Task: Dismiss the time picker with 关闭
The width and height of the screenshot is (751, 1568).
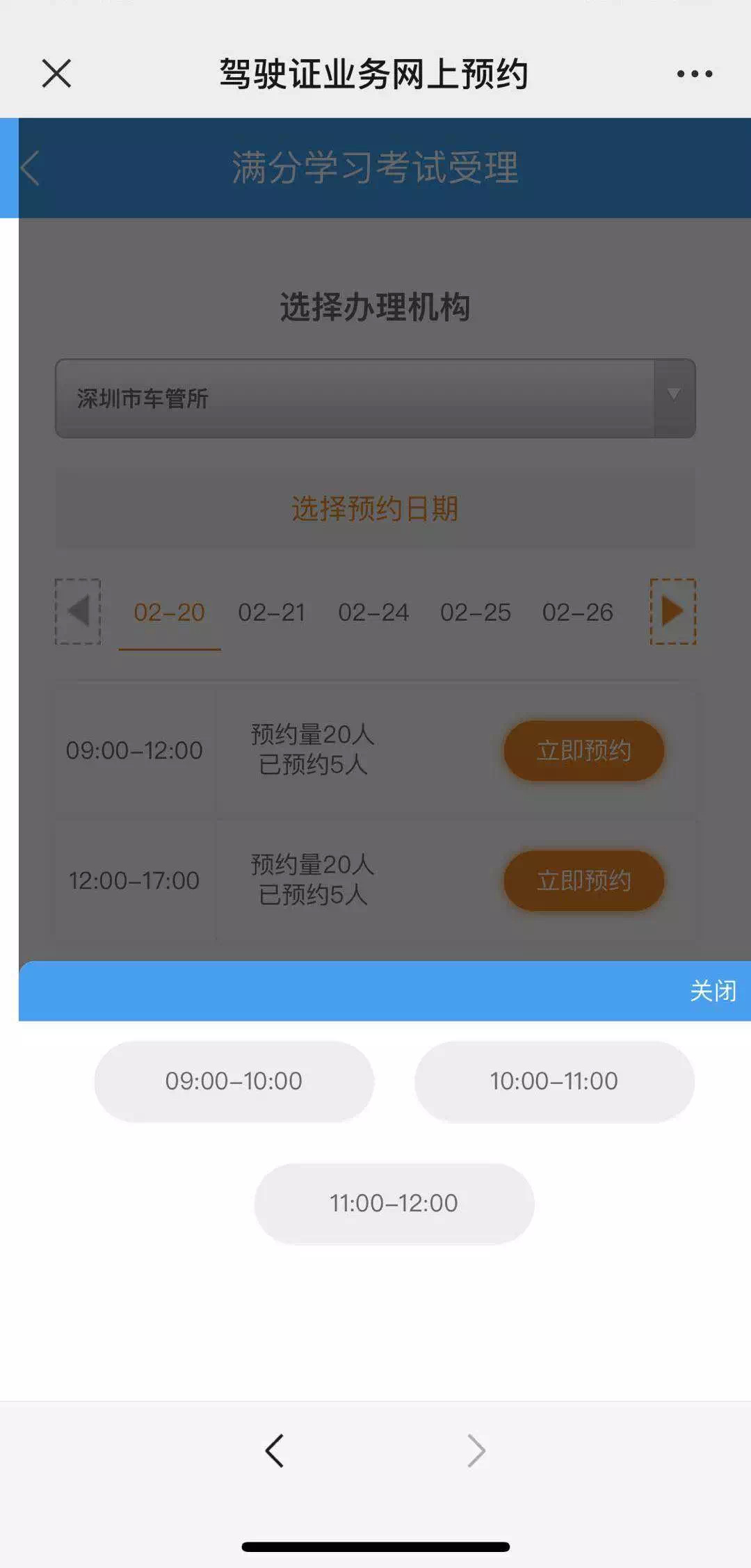Action: pyautogui.click(x=713, y=991)
